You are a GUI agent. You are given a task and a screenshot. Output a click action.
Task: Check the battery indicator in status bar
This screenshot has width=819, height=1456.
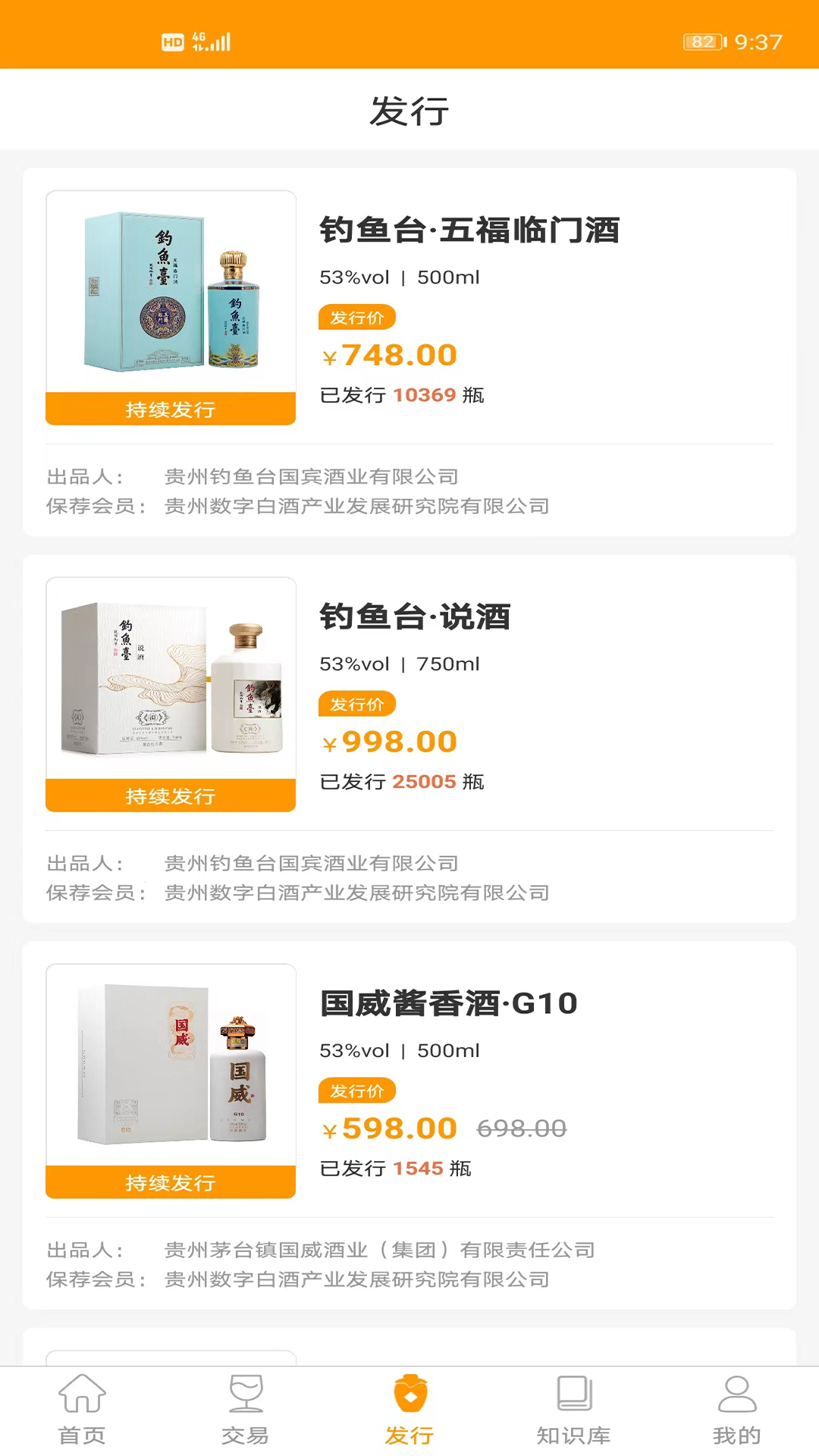[706, 42]
